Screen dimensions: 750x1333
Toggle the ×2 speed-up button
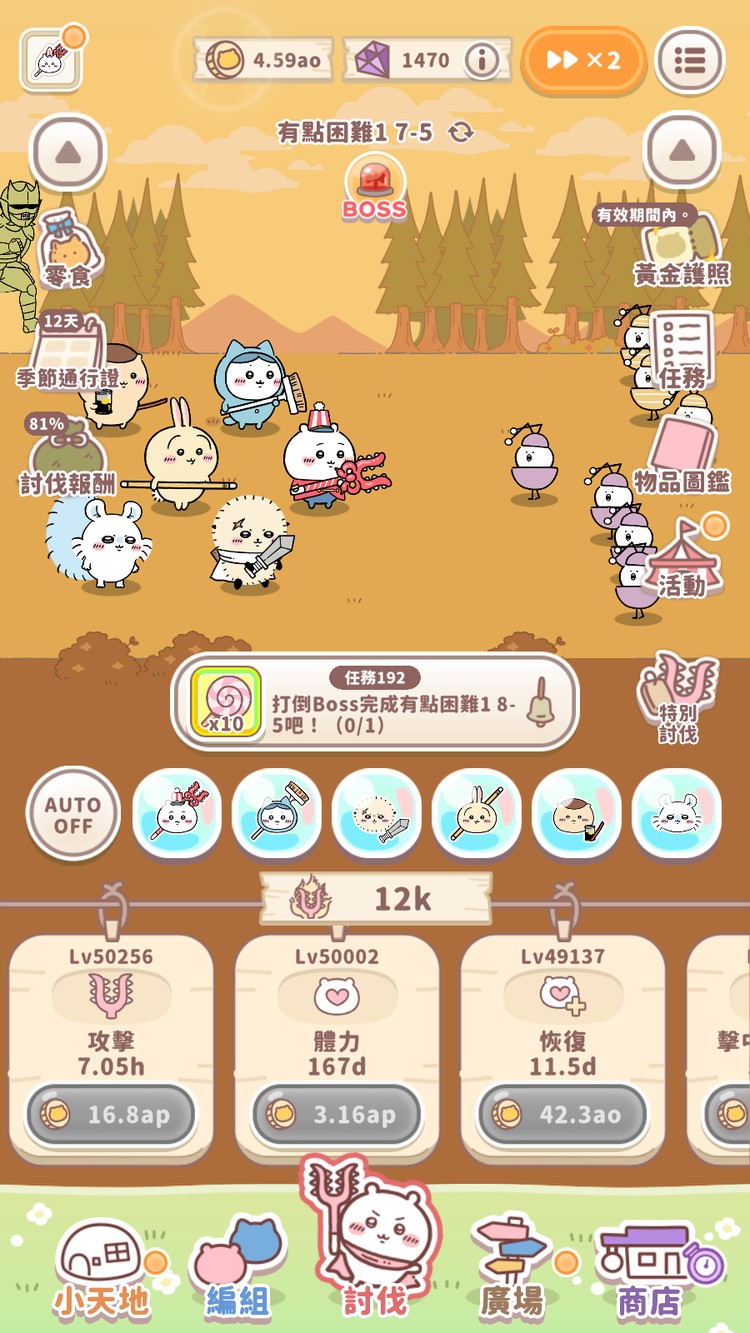tap(584, 60)
